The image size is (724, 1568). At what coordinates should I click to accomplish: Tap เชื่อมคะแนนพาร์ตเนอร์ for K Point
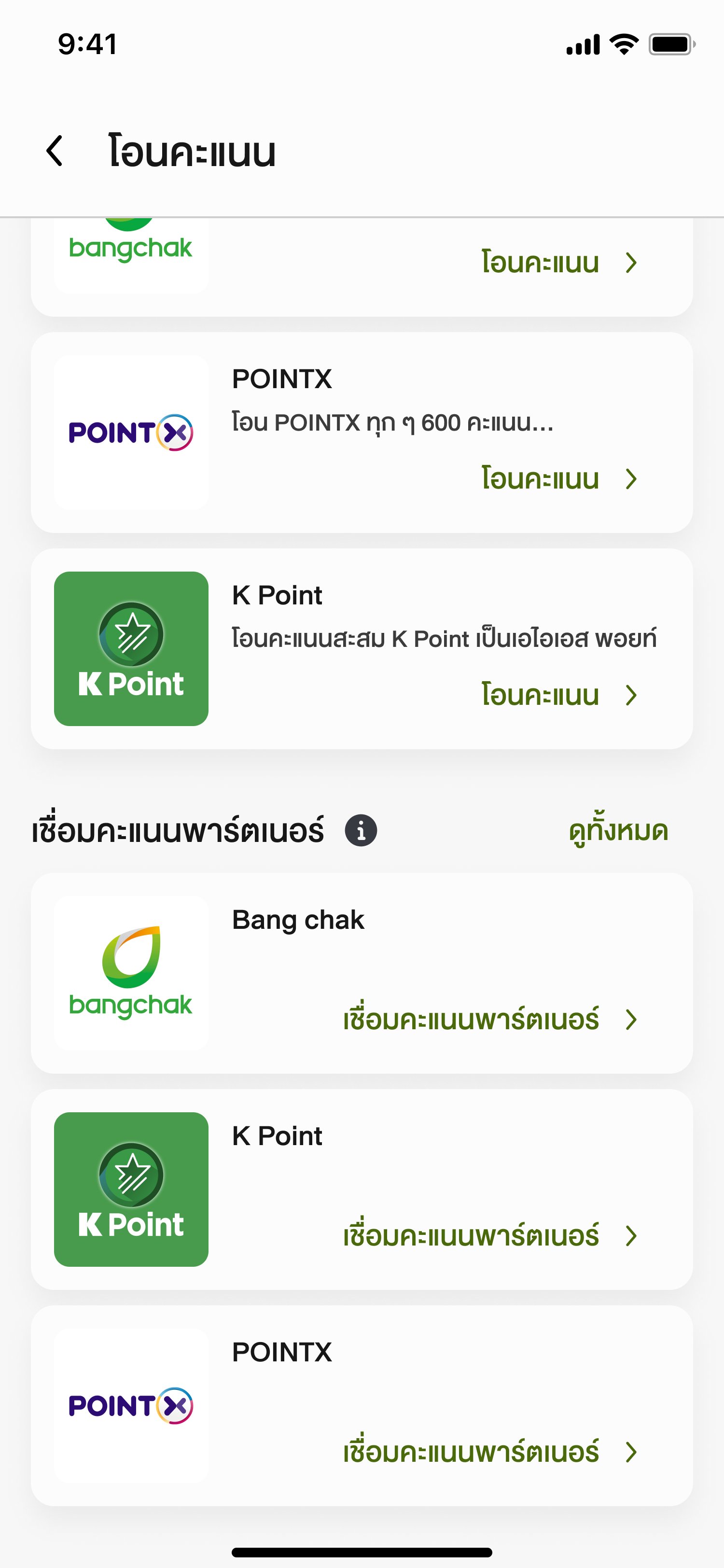(x=490, y=1236)
